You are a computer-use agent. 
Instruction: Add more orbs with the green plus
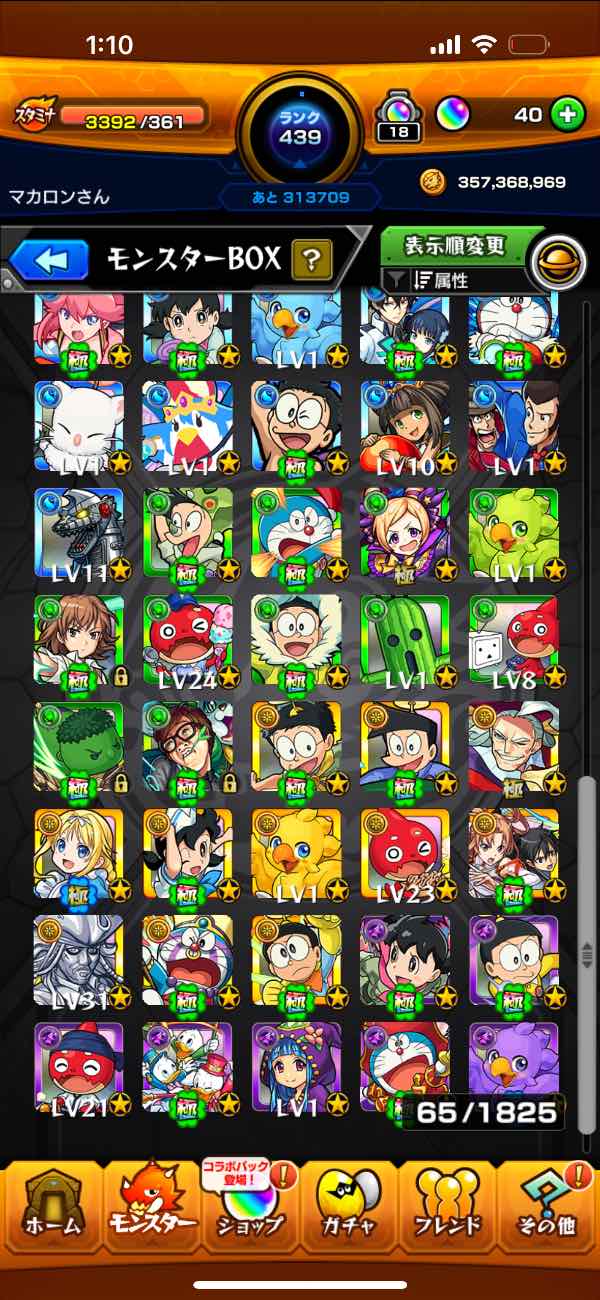(567, 114)
